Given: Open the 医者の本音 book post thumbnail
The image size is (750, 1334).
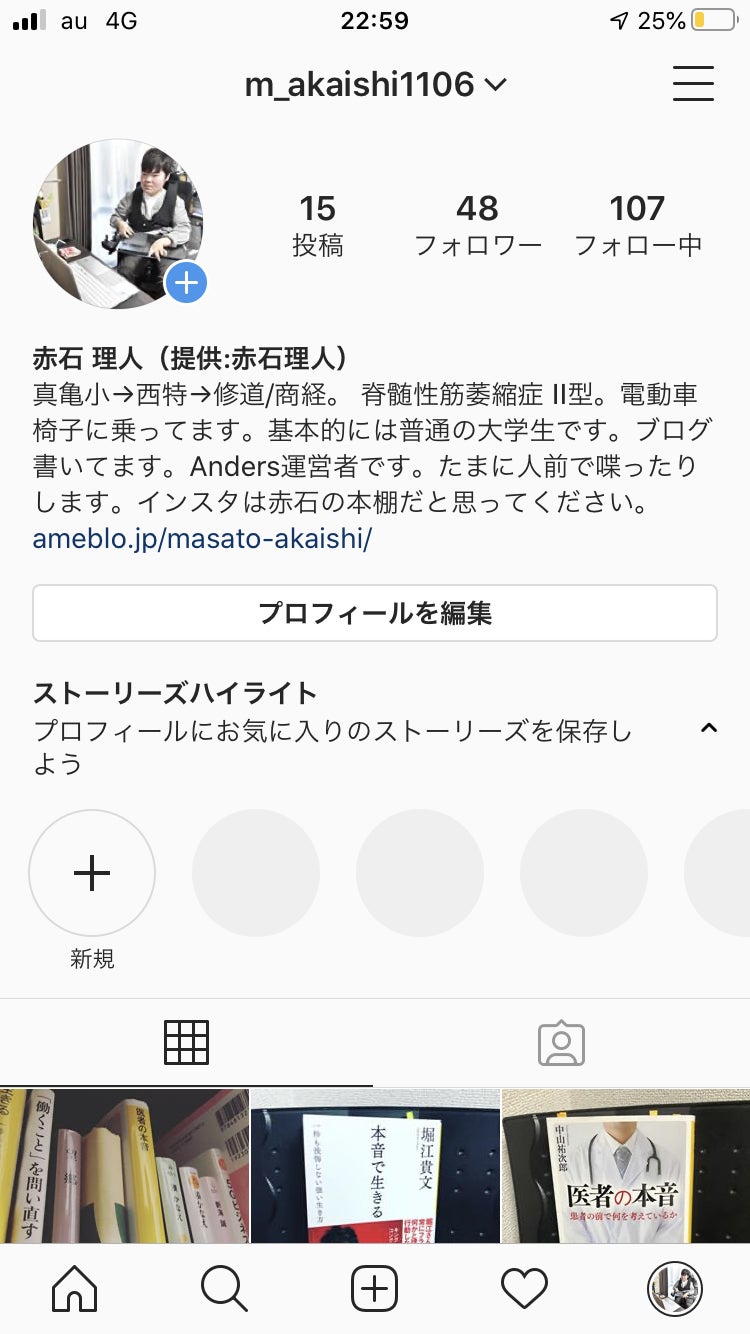Looking at the screenshot, I should [625, 1170].
